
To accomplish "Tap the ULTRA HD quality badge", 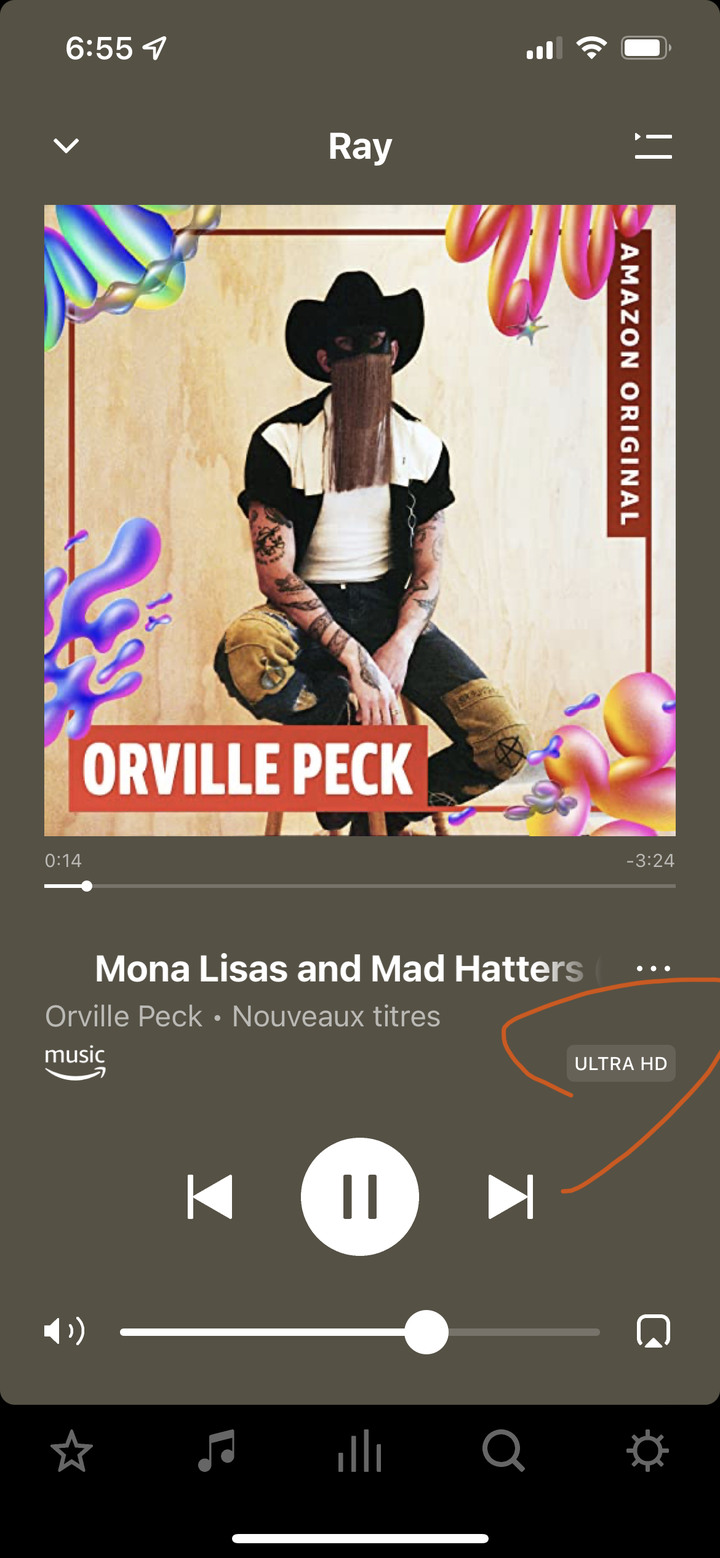I will [x=620, y=1064].
